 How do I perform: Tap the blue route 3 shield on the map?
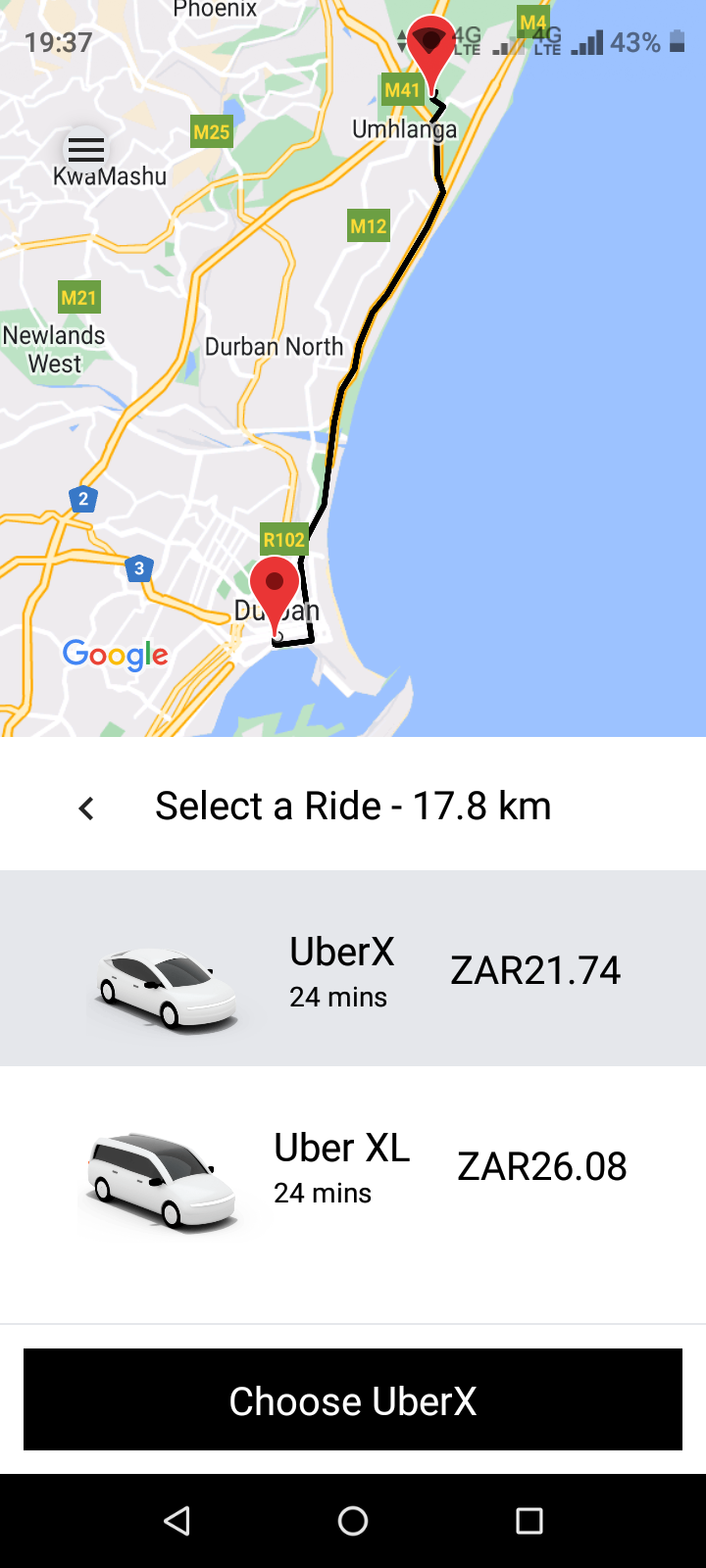tap(138, 567)
